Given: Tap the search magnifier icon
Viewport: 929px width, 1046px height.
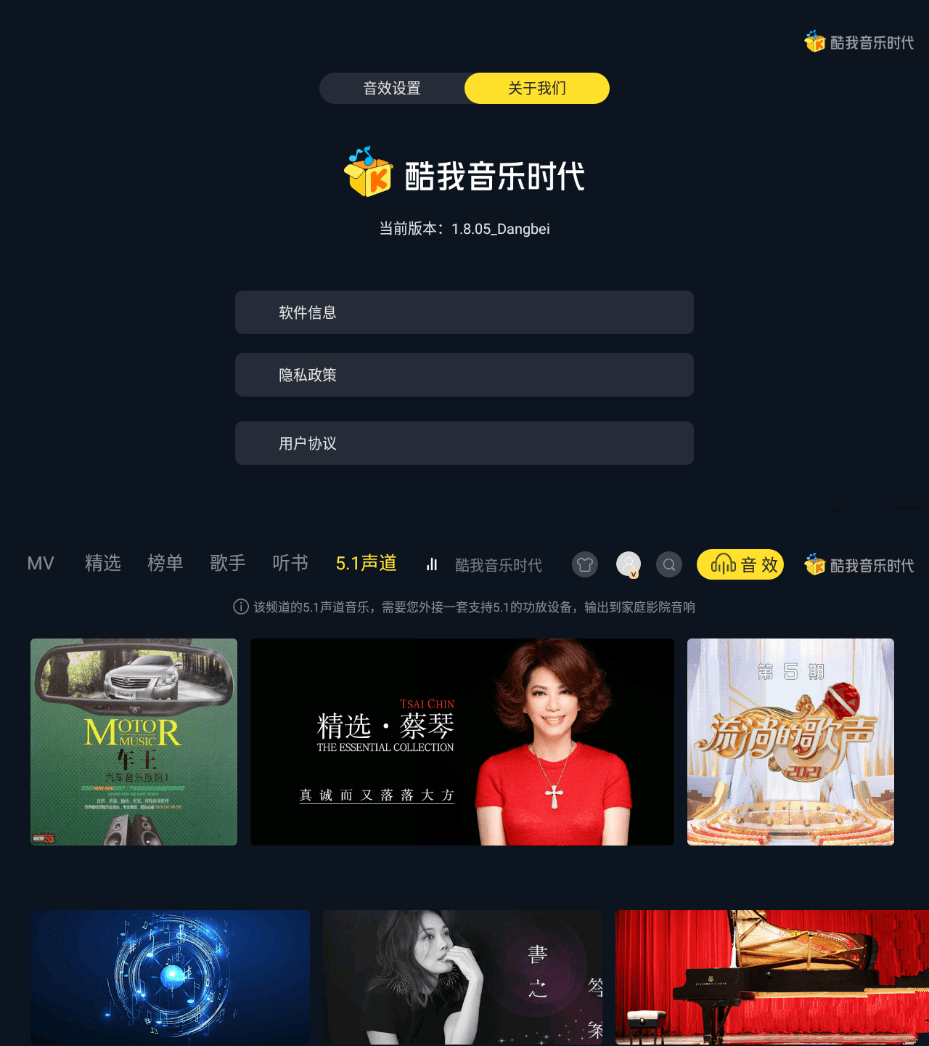Looking at the screenshot, I should coord(669,565).
